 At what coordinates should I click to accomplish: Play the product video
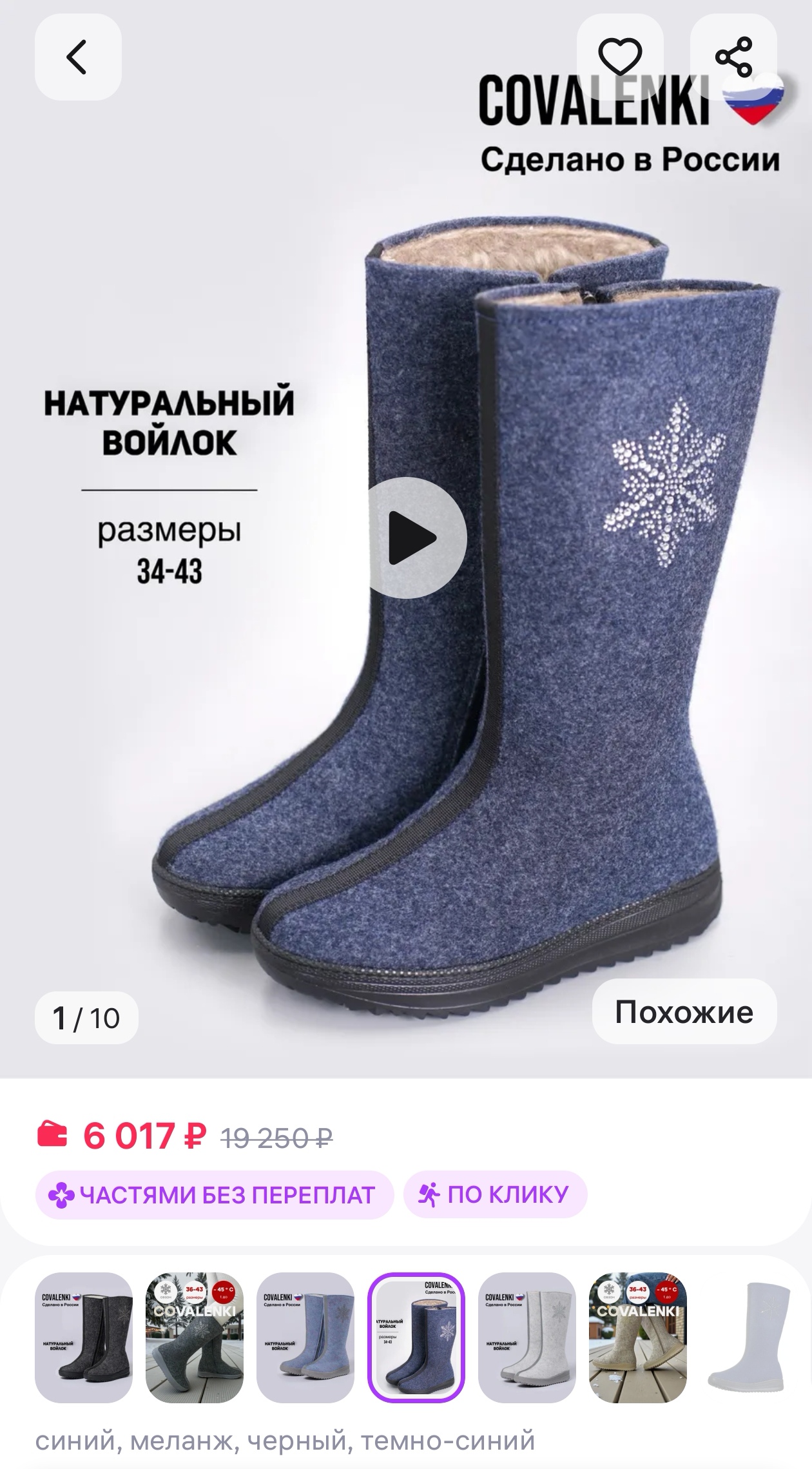coord(417,538)
